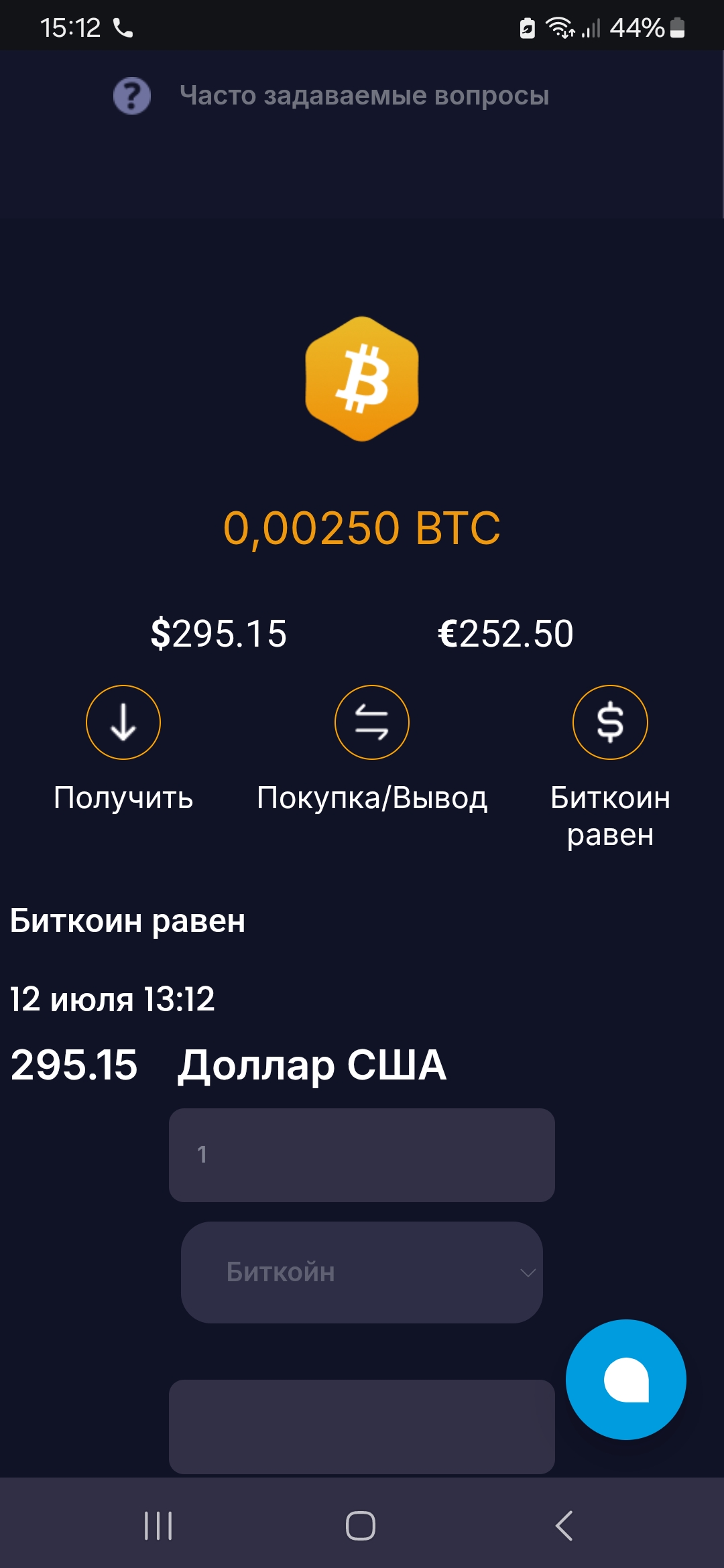Go to the system home screen
Screen dimensions: 724x1568
click(x=361, y=1526)
